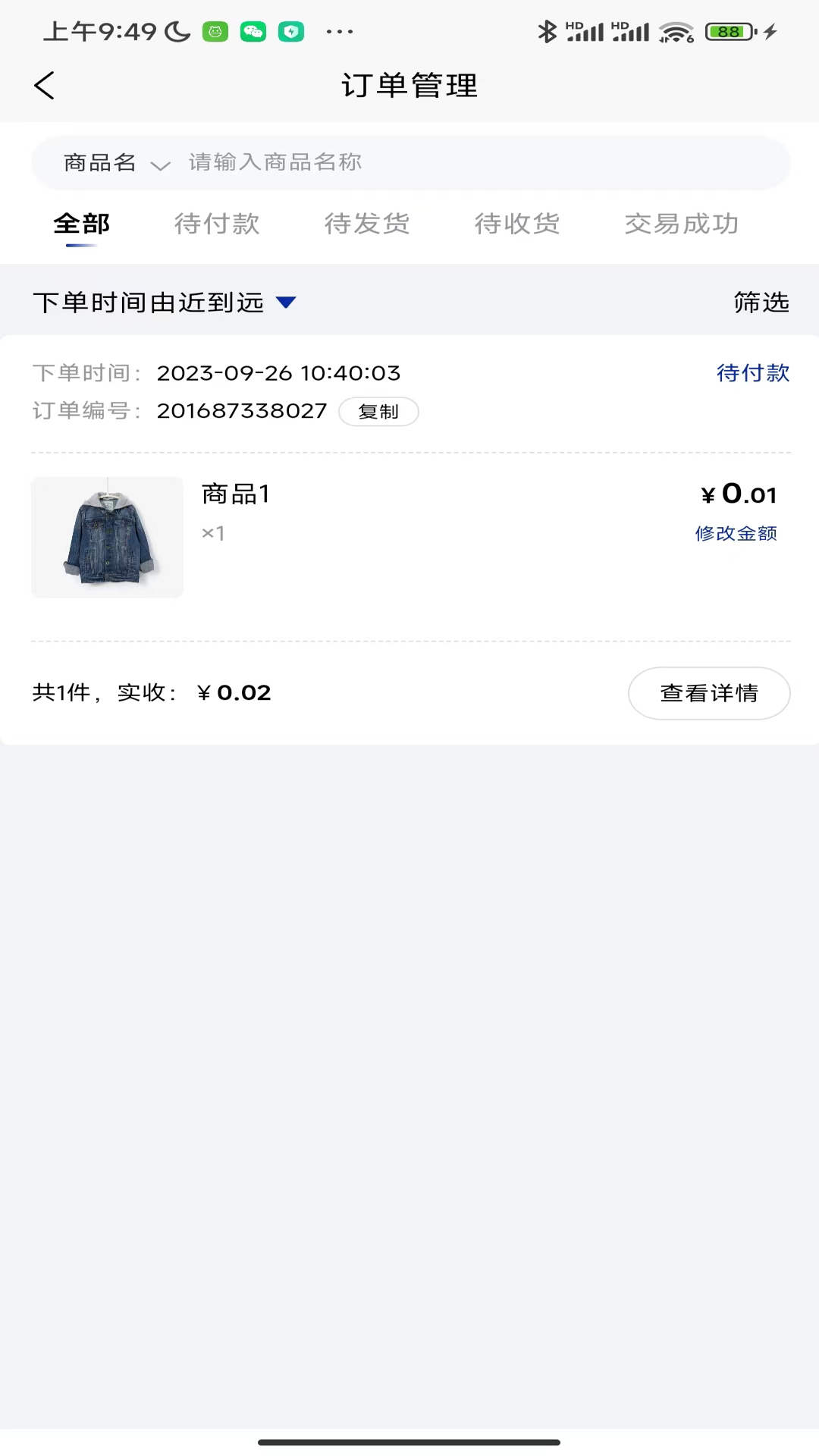Open the 待收货 tab
Viewport: 819px width, 1456px height.
(x=517, y=224)
